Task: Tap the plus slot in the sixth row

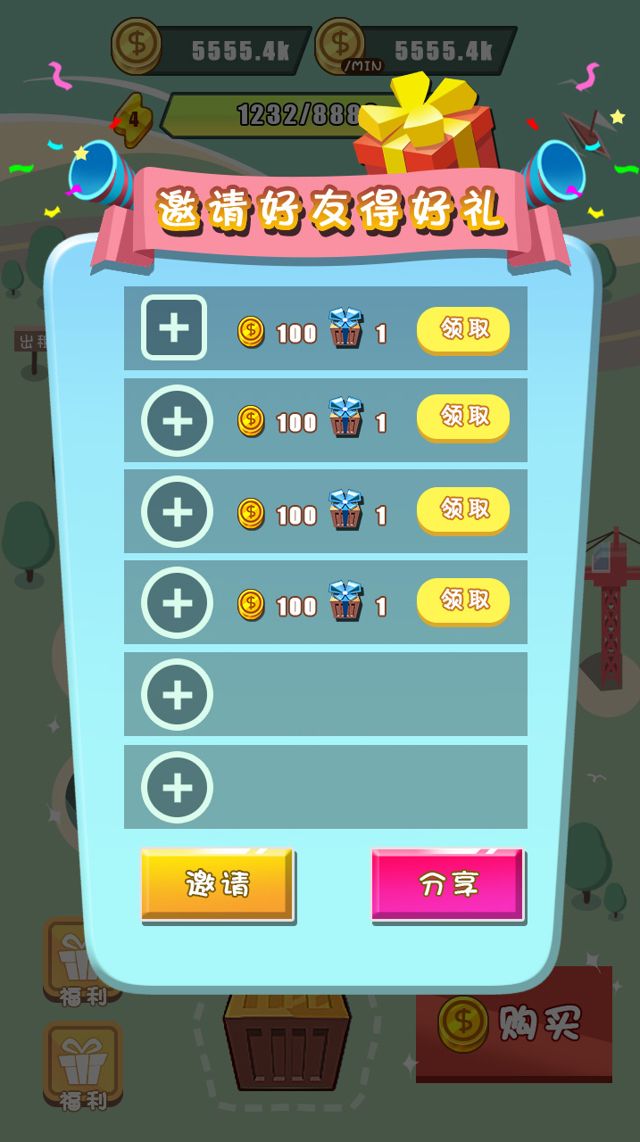Action: click(177, 787)
